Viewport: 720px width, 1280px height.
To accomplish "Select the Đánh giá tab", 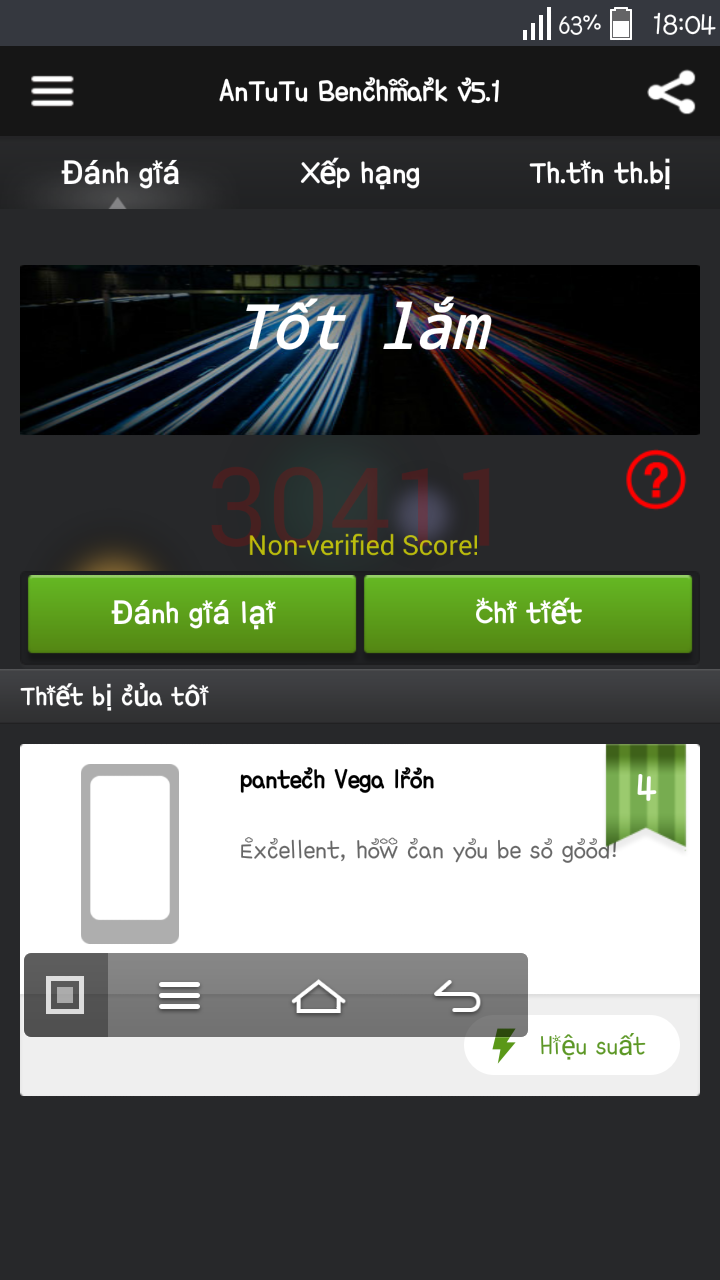I will click(120, 174).
